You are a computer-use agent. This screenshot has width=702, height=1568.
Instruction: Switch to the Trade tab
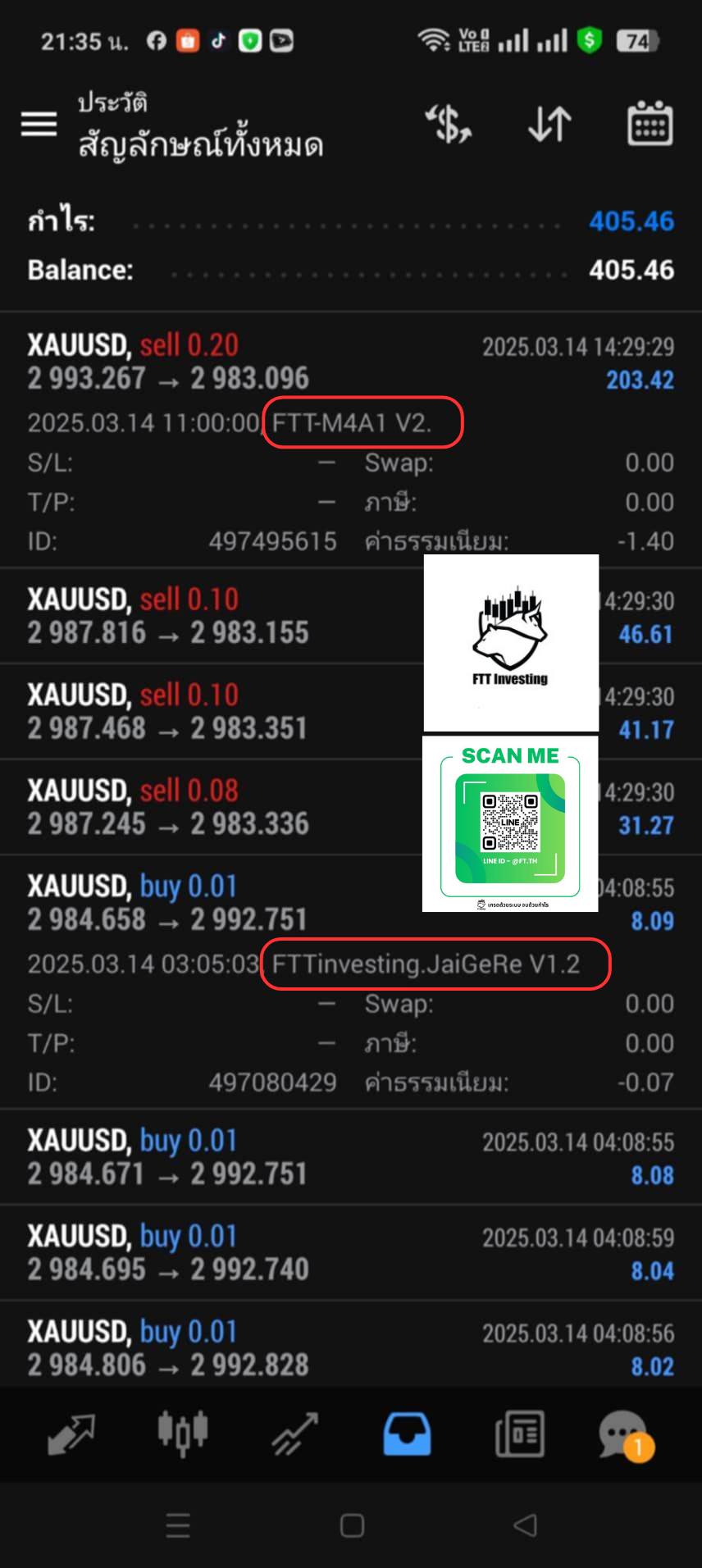[294, 1434]
